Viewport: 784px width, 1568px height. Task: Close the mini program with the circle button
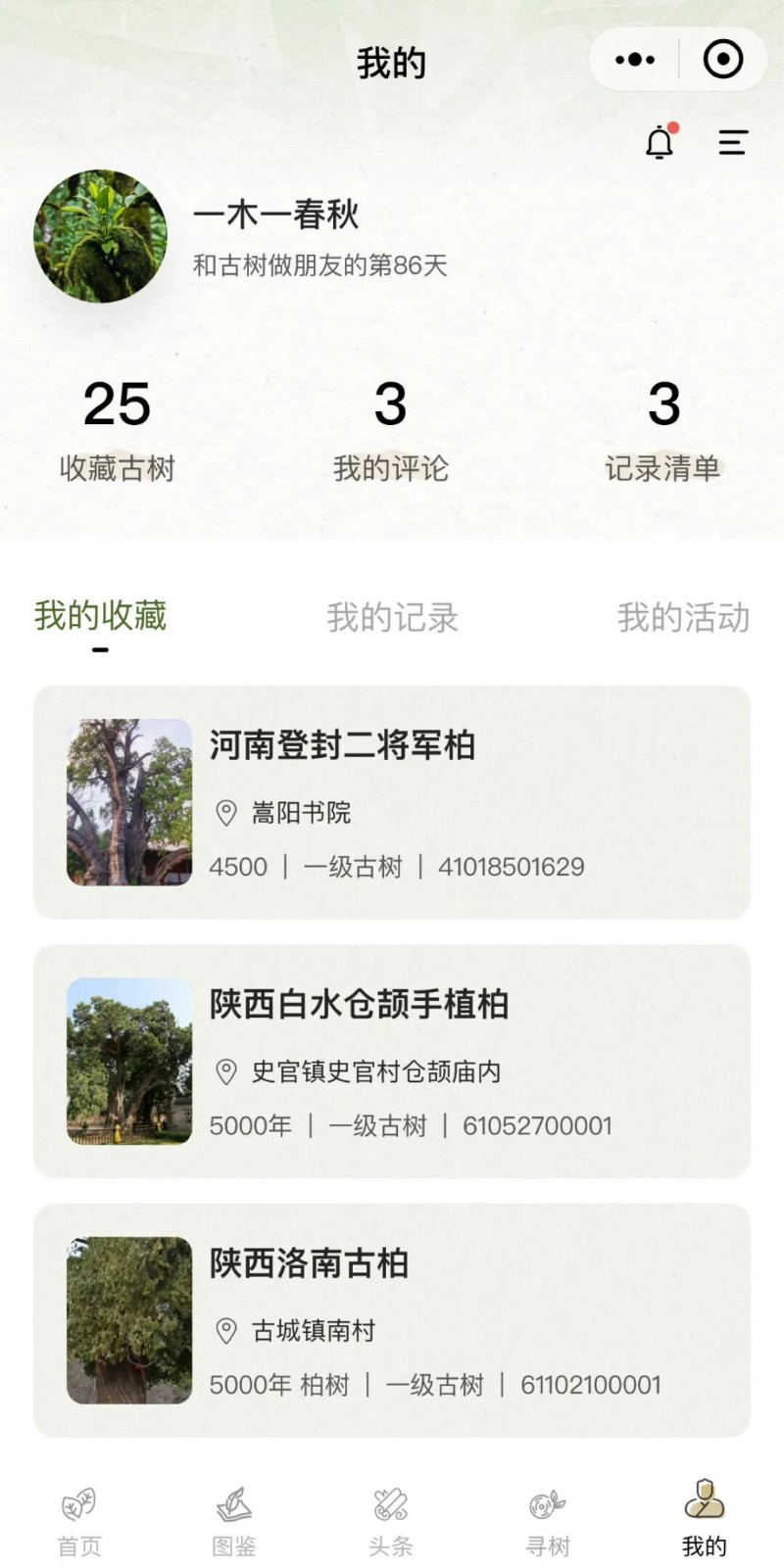[723, 60]
